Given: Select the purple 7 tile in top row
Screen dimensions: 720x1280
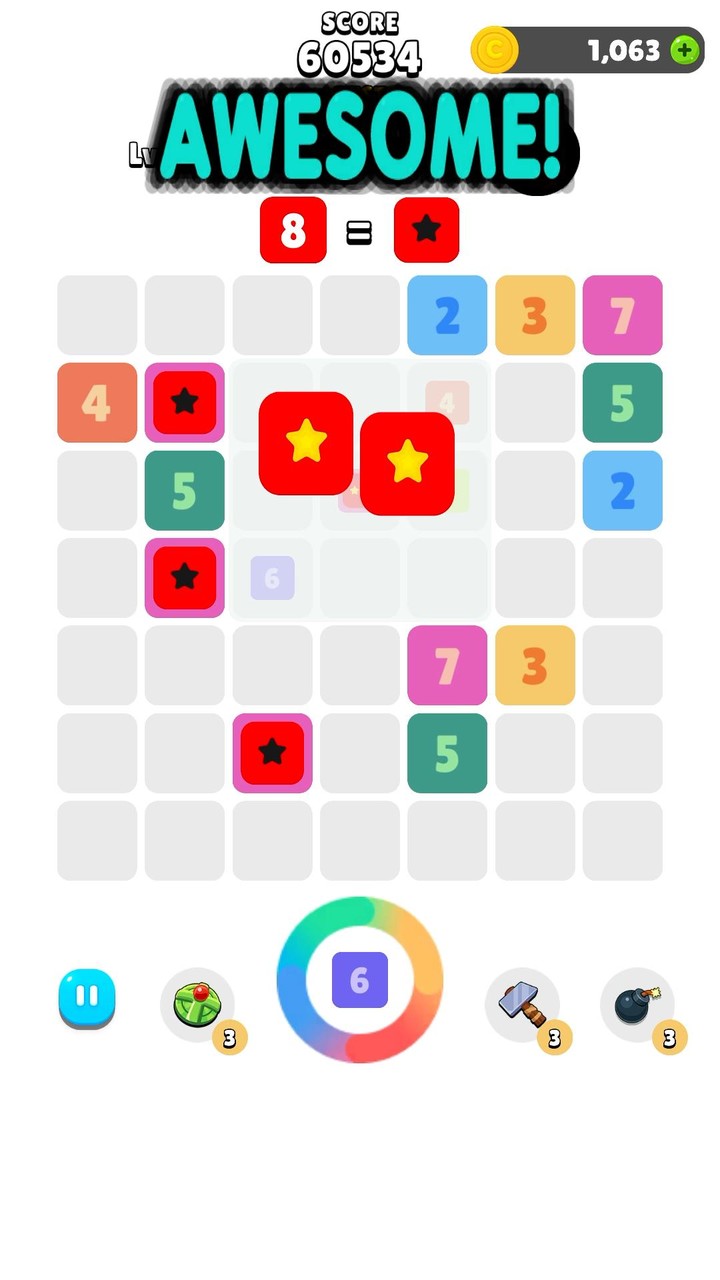Looking at the screenshot, I should click(x=622, y=315).
